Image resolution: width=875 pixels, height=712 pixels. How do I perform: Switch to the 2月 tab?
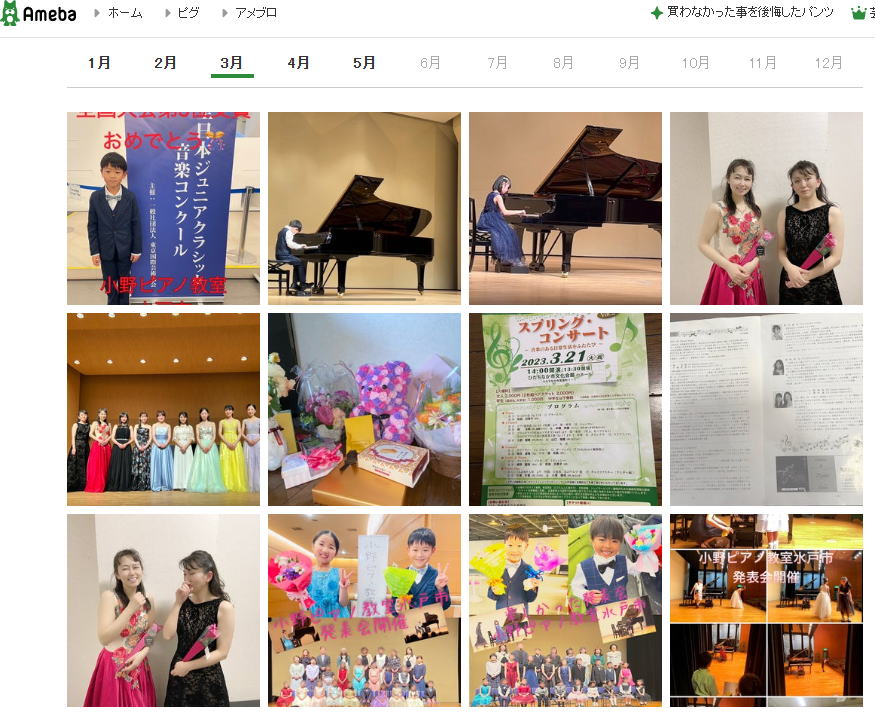pyautogui.click(x=165, y=63)
